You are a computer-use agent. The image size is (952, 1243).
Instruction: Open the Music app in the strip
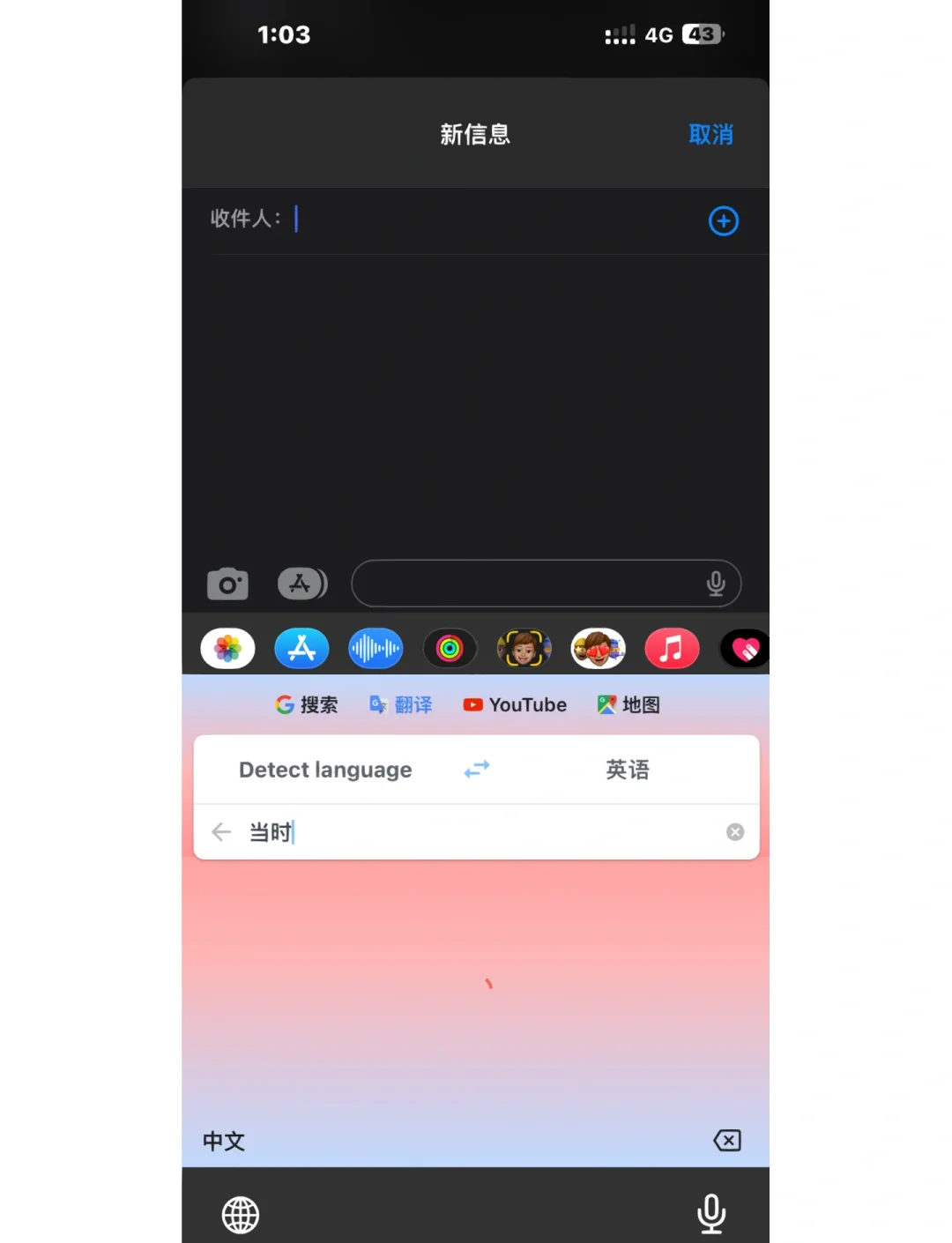tap(672, 650)
